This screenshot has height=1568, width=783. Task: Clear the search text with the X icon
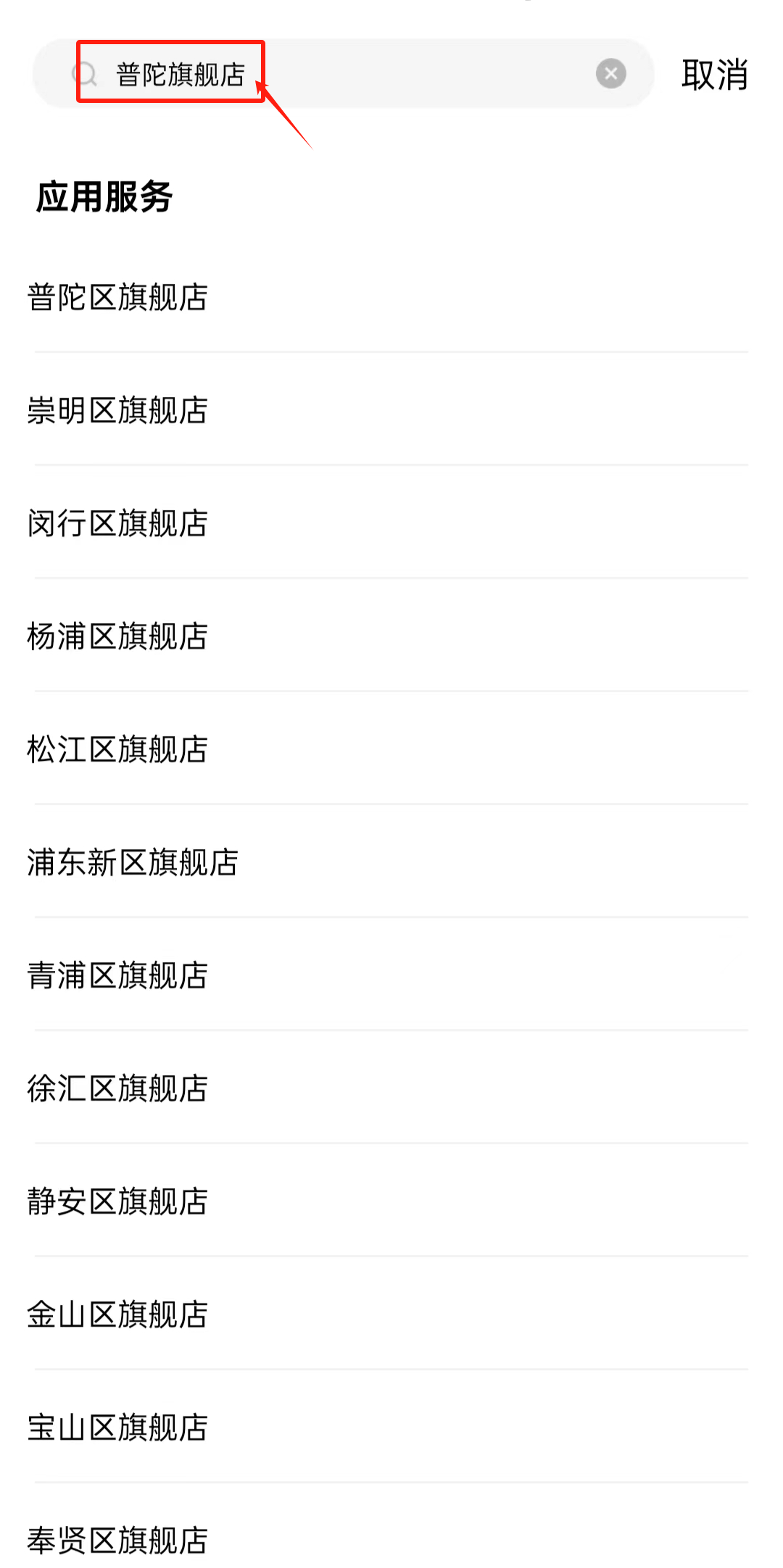coord(610,73)
